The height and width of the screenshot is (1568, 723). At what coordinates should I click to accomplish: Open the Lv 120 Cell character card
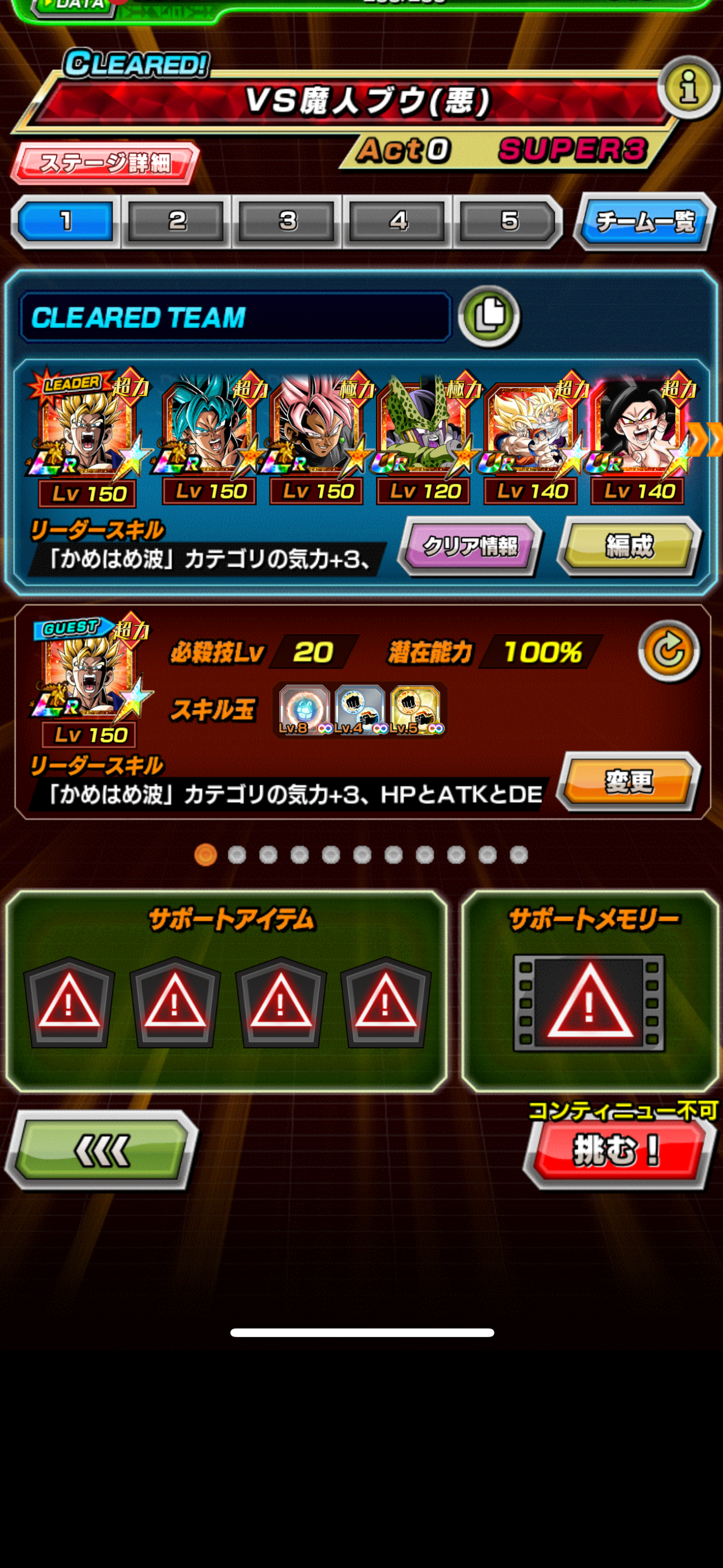pyautogui.click(x=424, y=438)
